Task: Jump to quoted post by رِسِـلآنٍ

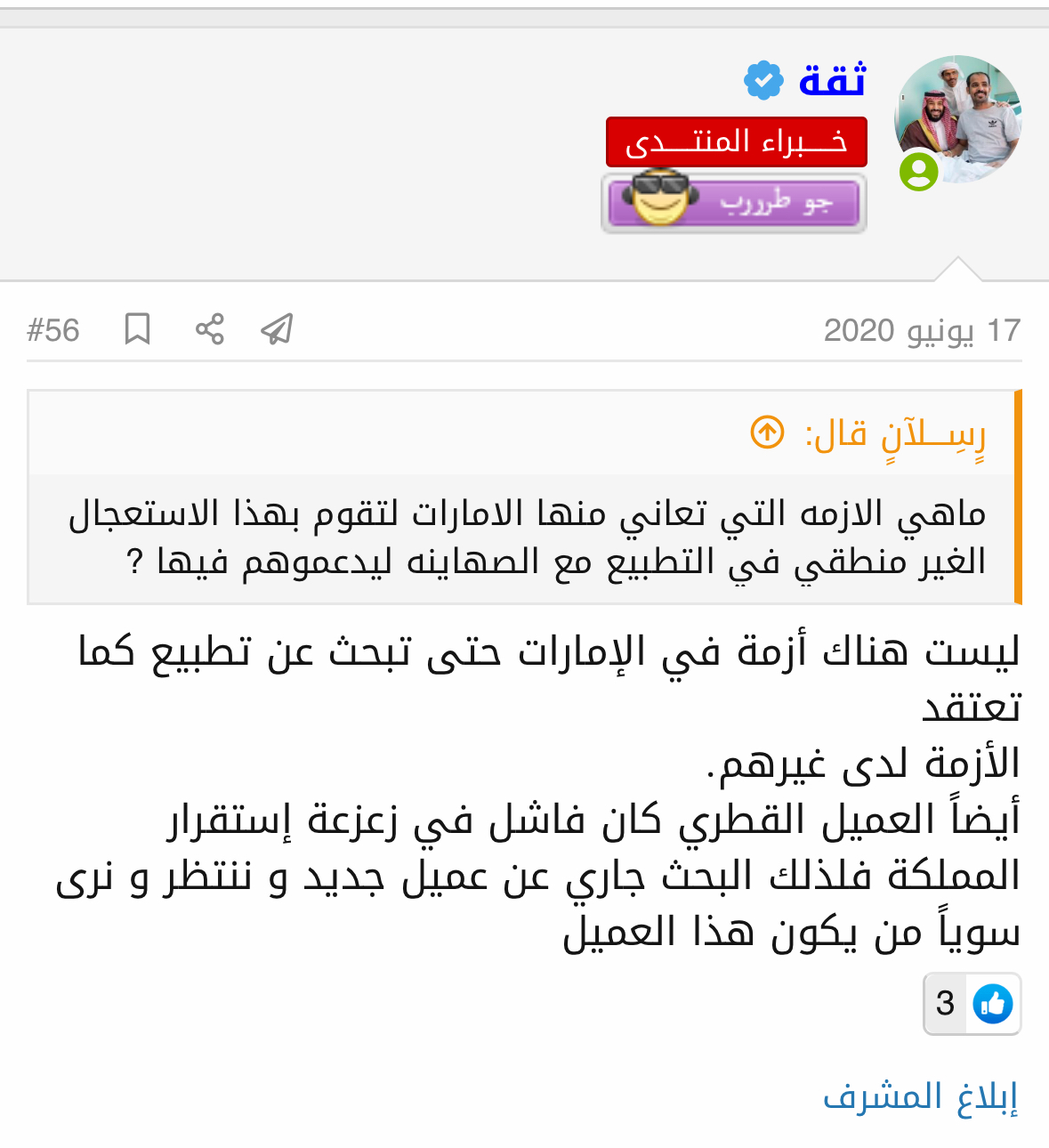Action: tap(767, 433)
